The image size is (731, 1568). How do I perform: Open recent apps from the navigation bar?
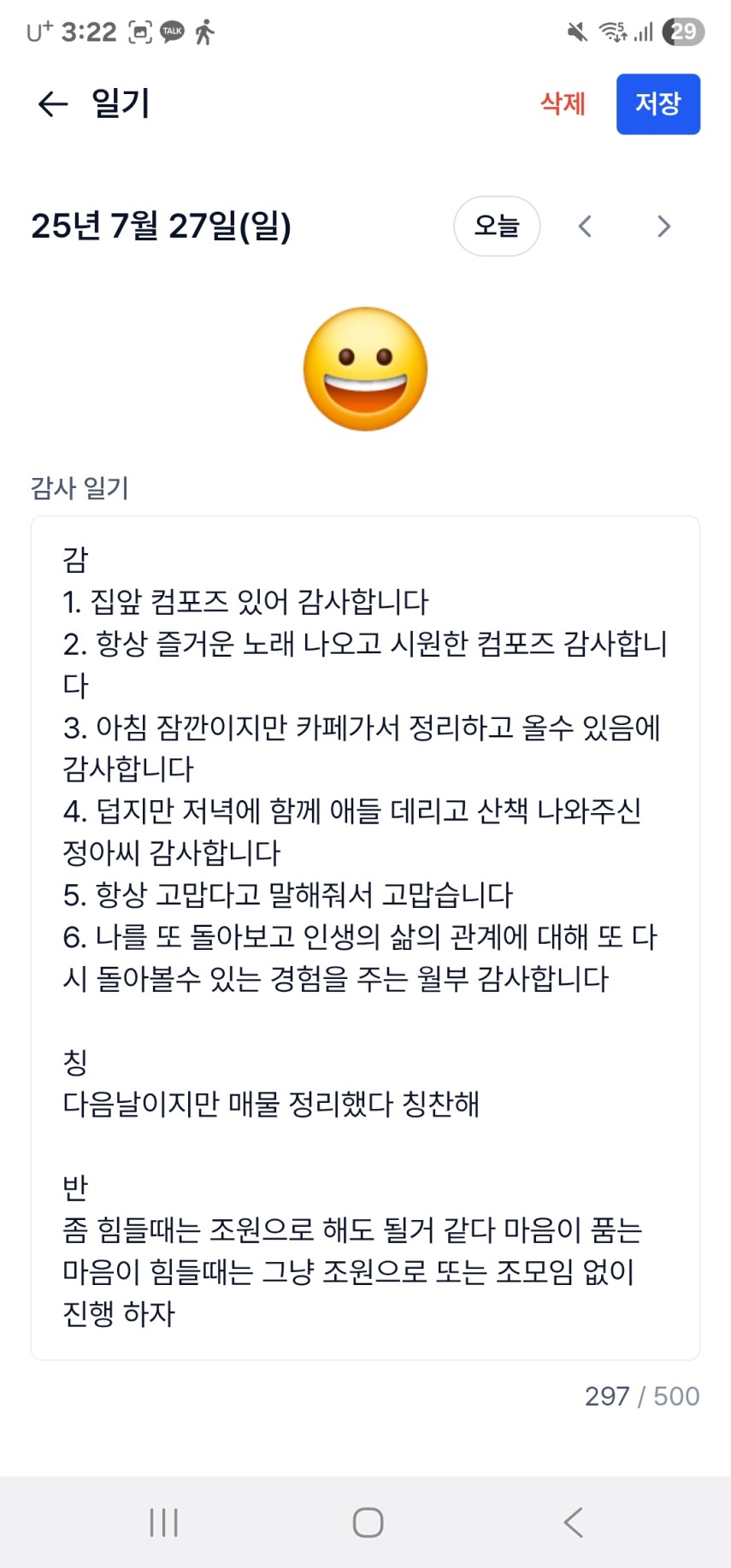163,1523
